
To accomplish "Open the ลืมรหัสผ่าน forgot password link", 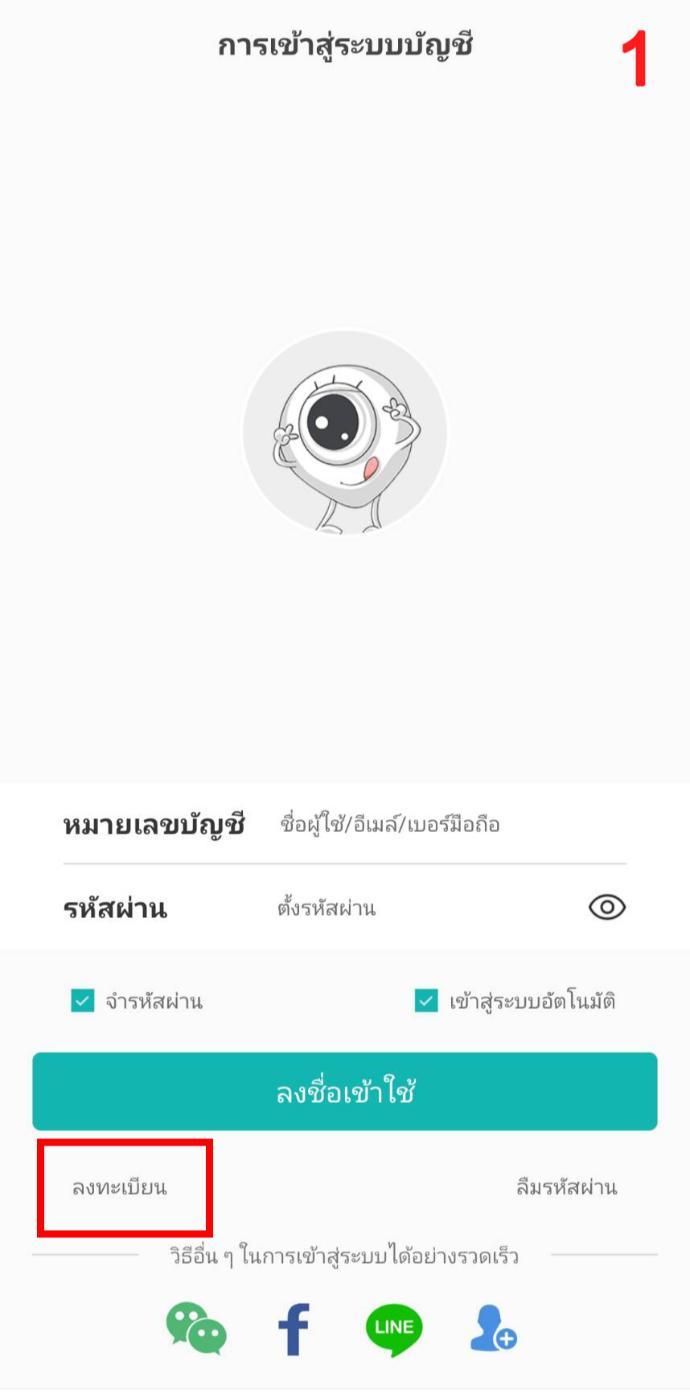I will click(566, 1188).
